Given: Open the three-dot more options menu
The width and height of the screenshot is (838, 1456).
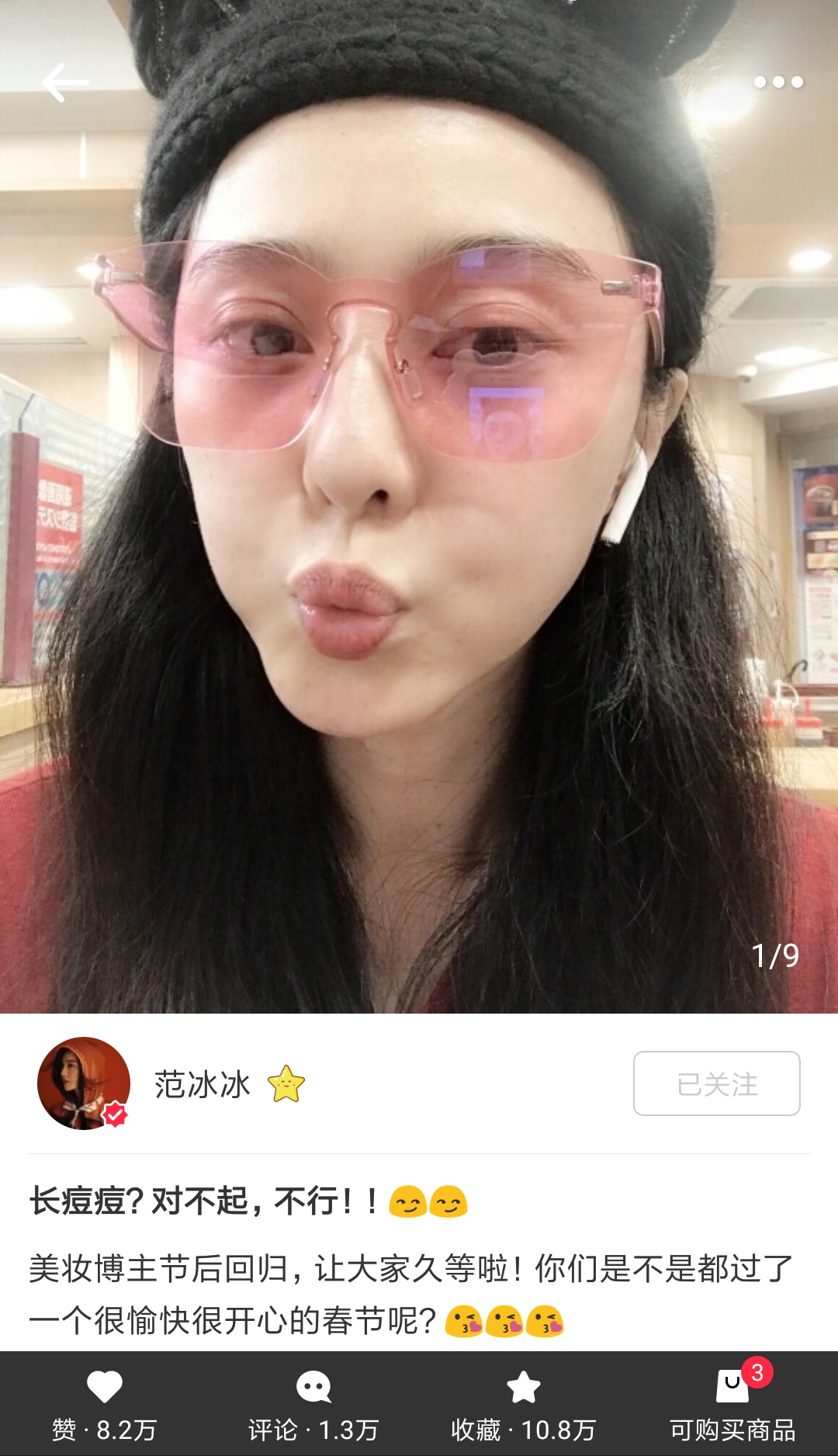Looking at the screenshot, I should (x=781, y=81).
